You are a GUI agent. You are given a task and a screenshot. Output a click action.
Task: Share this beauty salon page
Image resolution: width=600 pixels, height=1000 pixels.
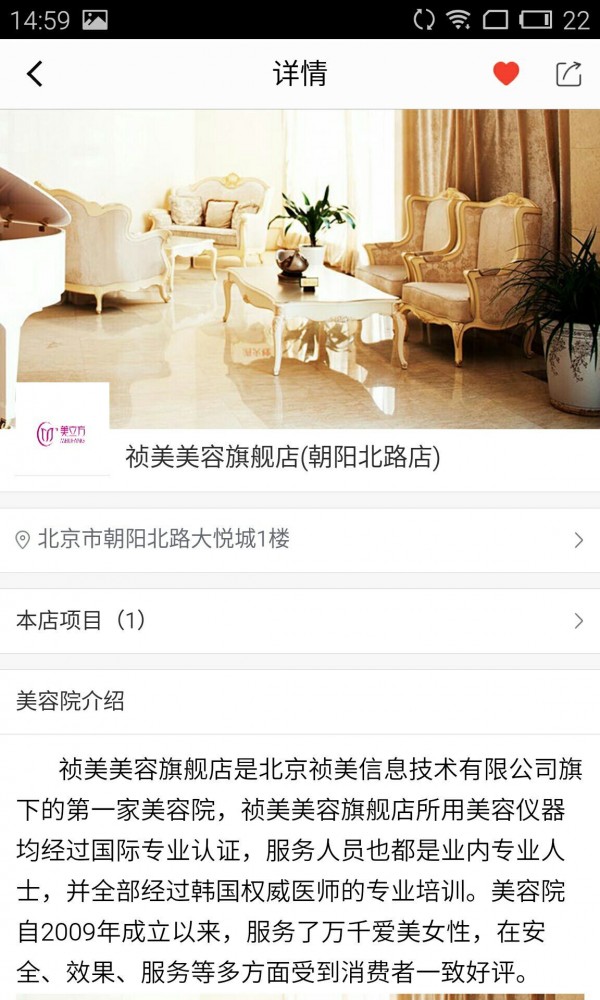568,74
